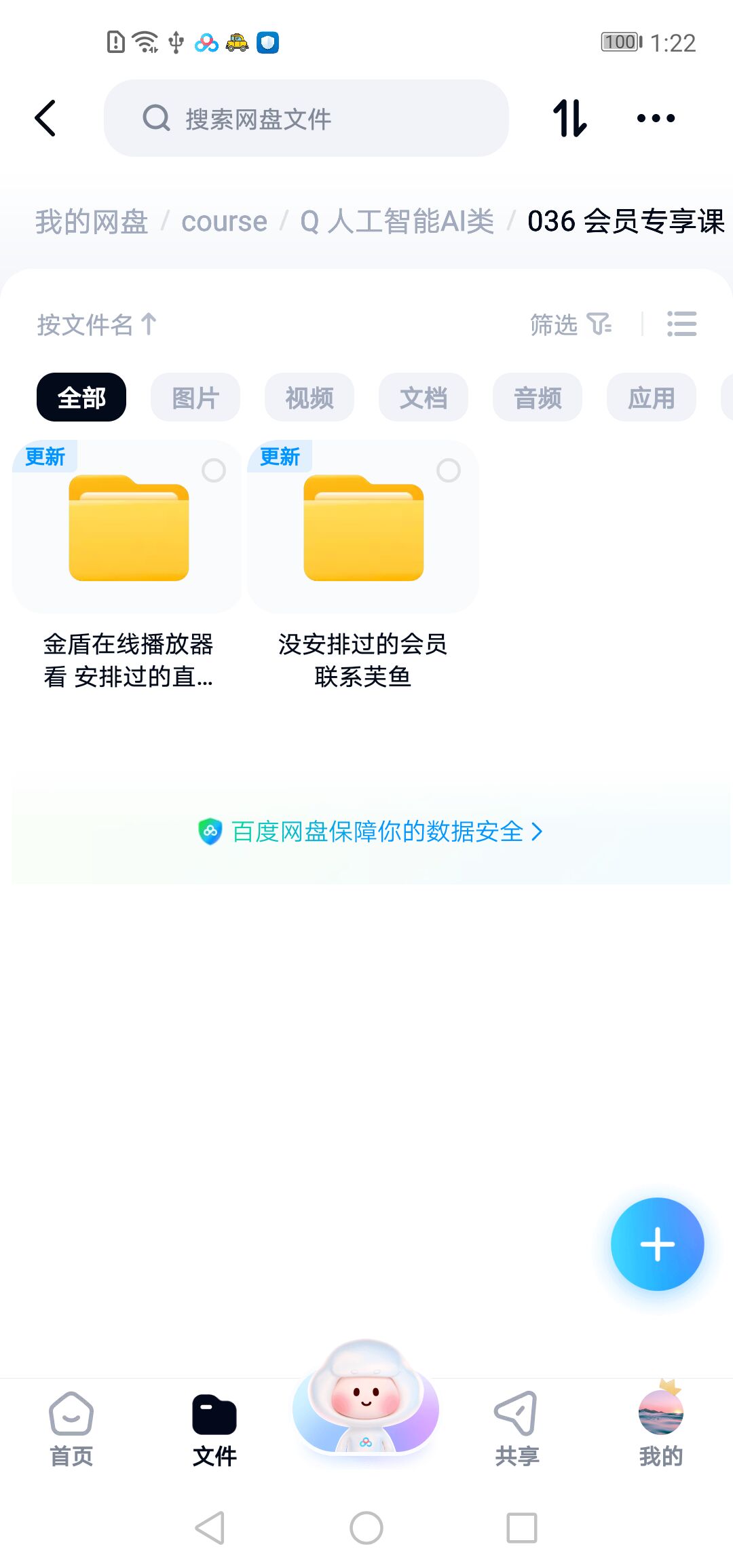The width and height of the screenshot is (733, 1568).
Task: Switch to list view layout
Action: pos(681,324)
